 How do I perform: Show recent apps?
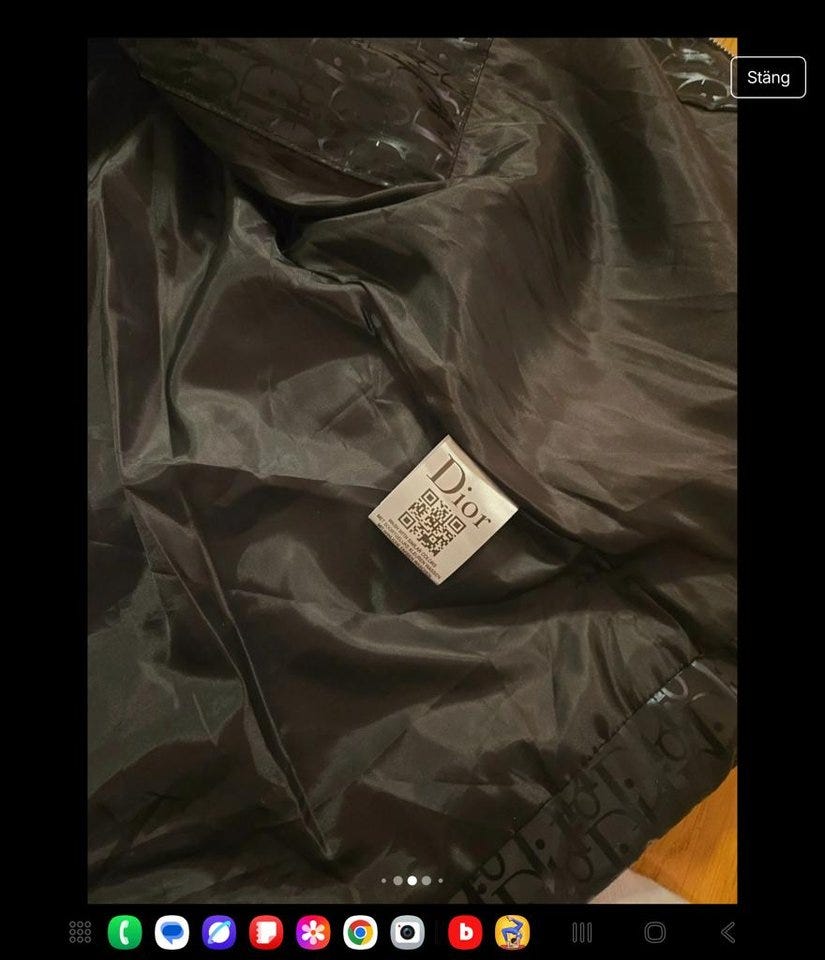582,932
